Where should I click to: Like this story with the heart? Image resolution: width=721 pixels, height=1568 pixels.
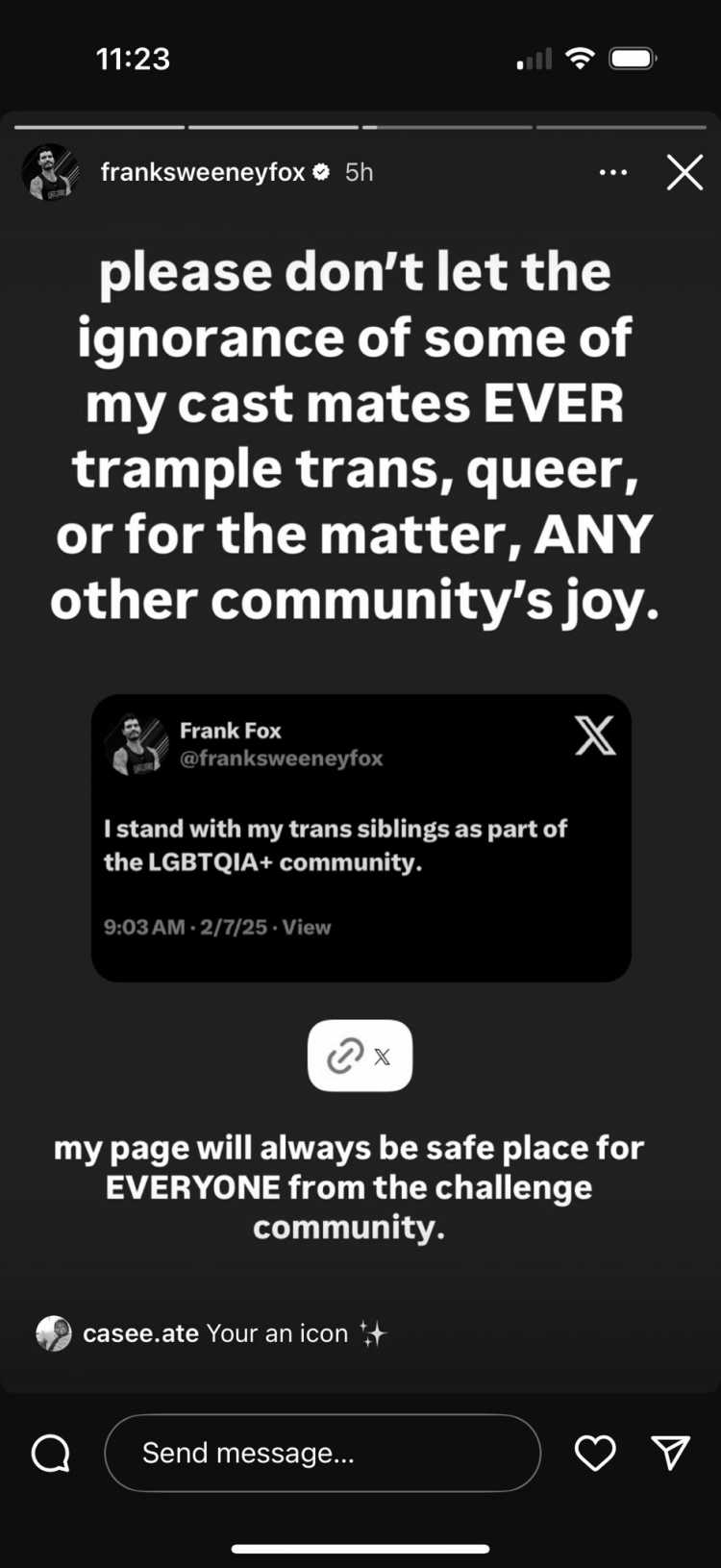point(595,1453)
